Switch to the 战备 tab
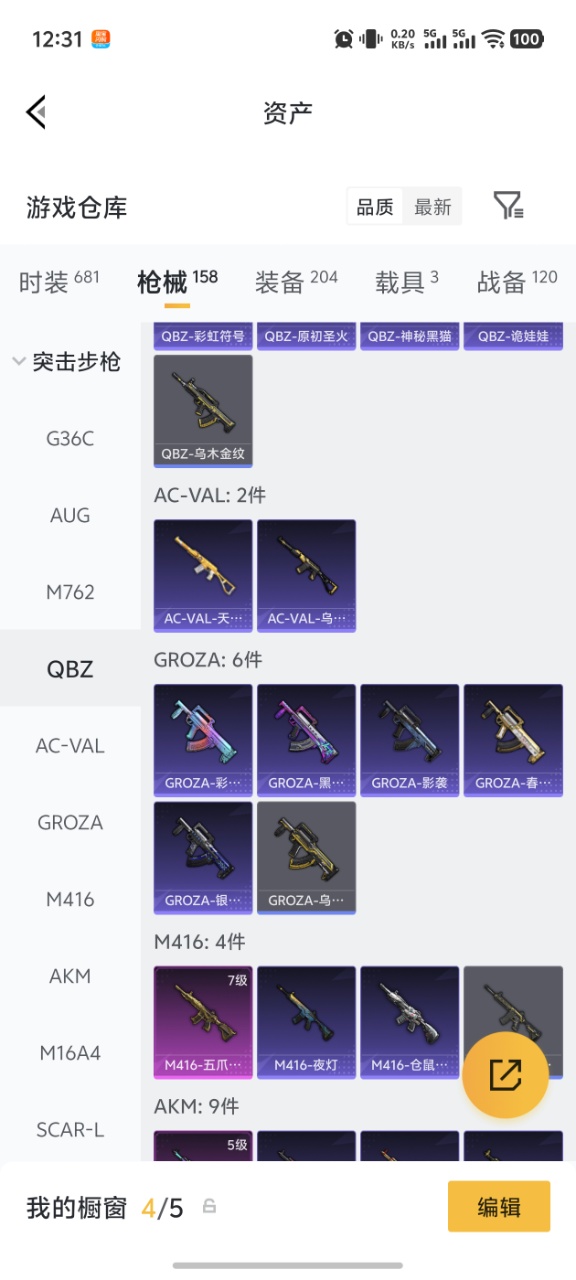The image size is (576, 1280). [x=517, y=282]
